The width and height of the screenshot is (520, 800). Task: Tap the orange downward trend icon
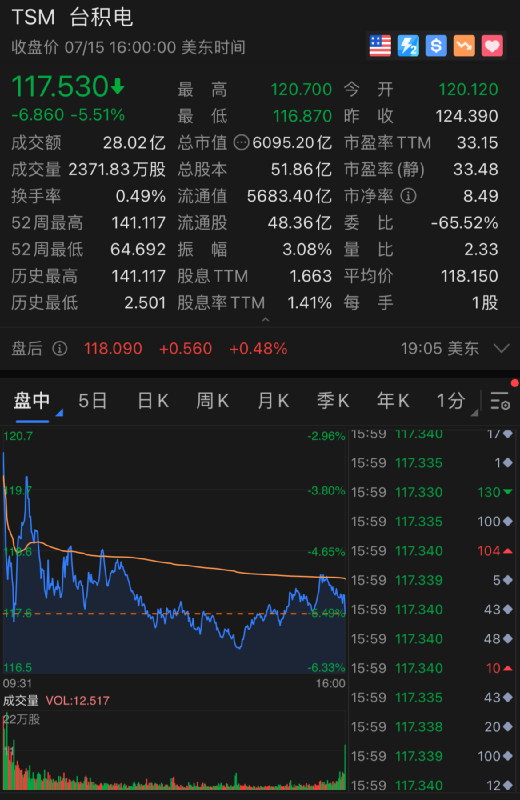464,46
